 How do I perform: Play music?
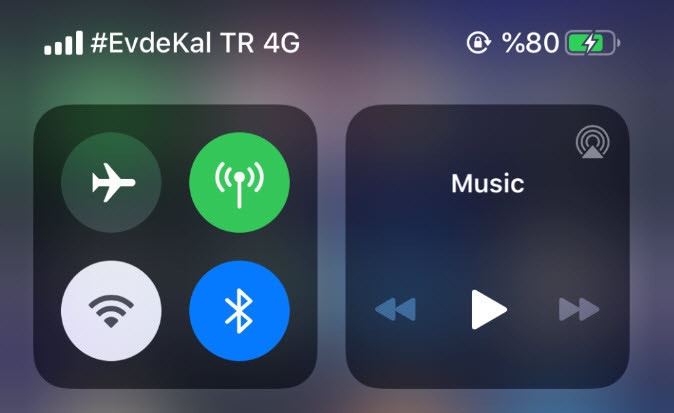point(488,310)
